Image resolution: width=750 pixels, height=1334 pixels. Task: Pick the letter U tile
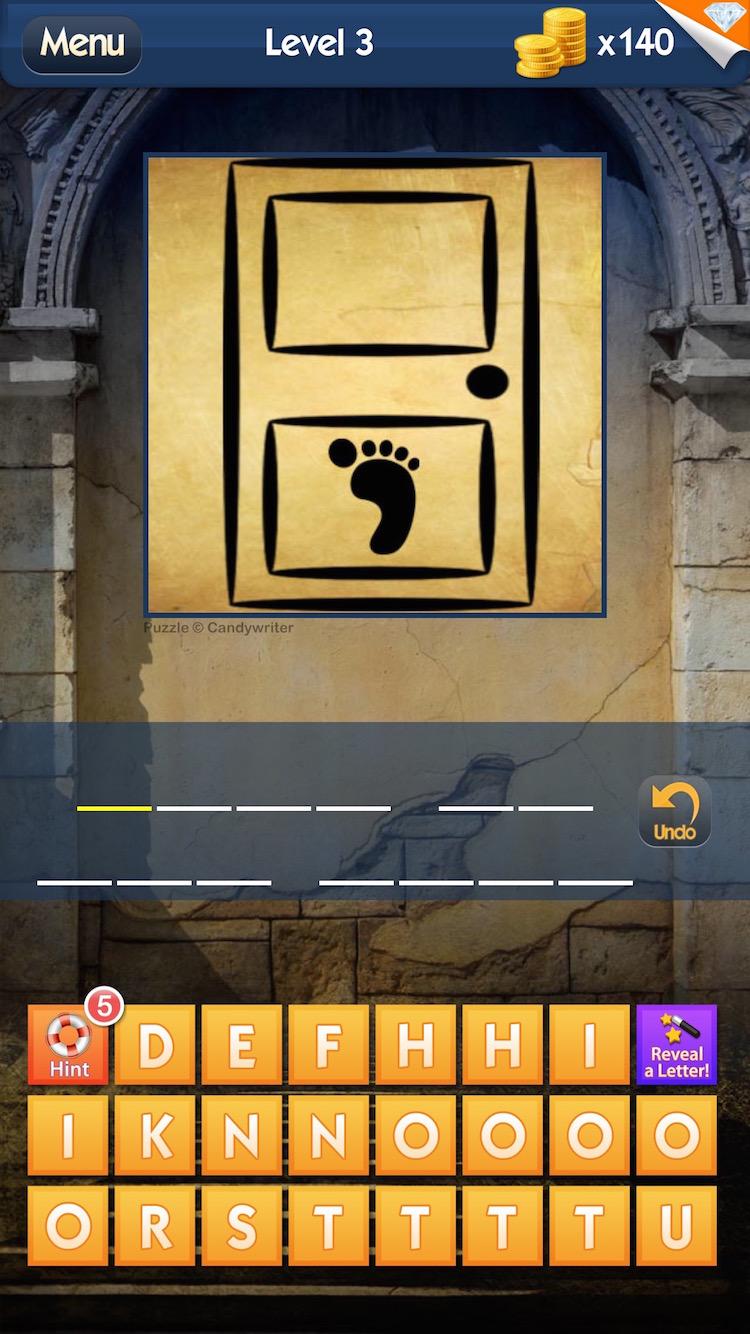point(677,1226)
